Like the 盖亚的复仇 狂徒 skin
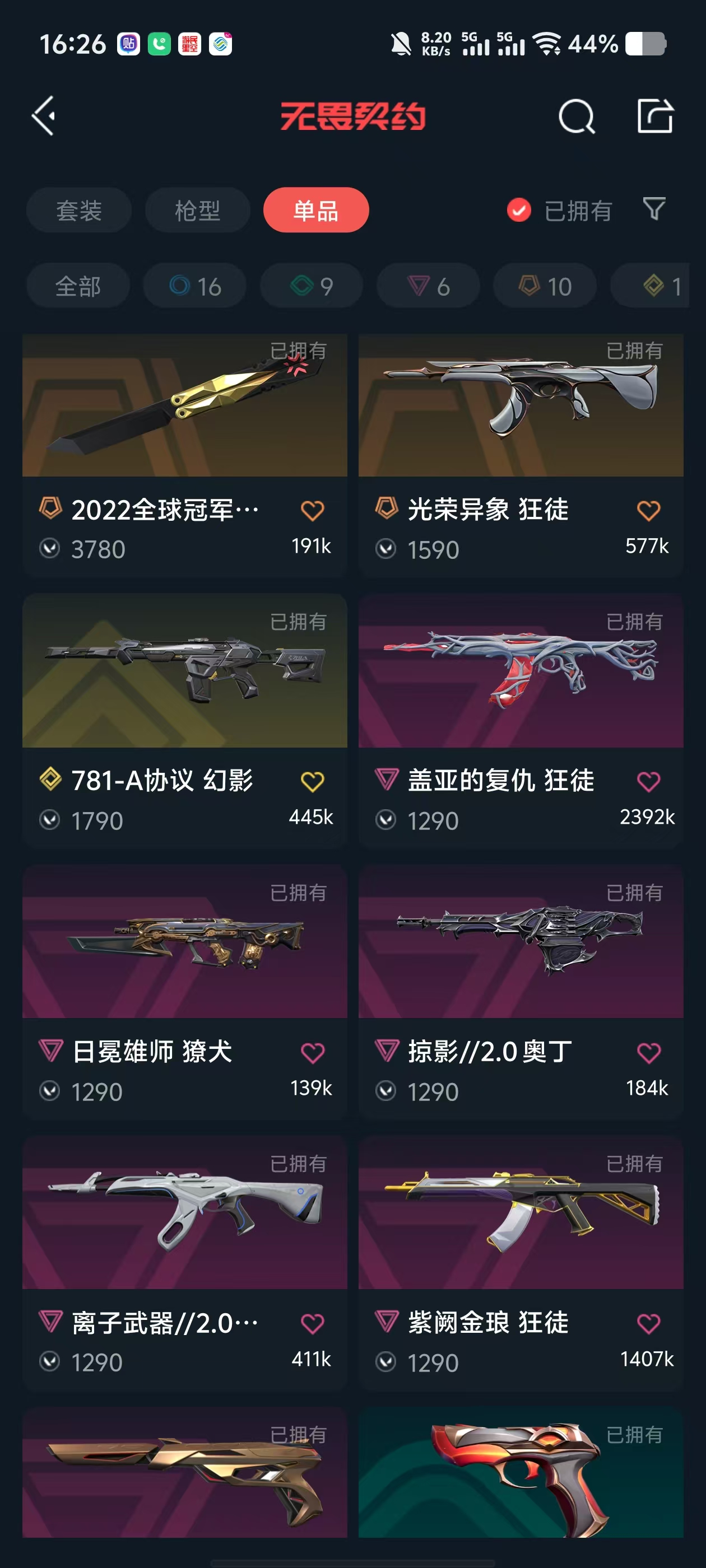Image resolution: width=706 pixels, height=1568 pixels. pos(648,781)
